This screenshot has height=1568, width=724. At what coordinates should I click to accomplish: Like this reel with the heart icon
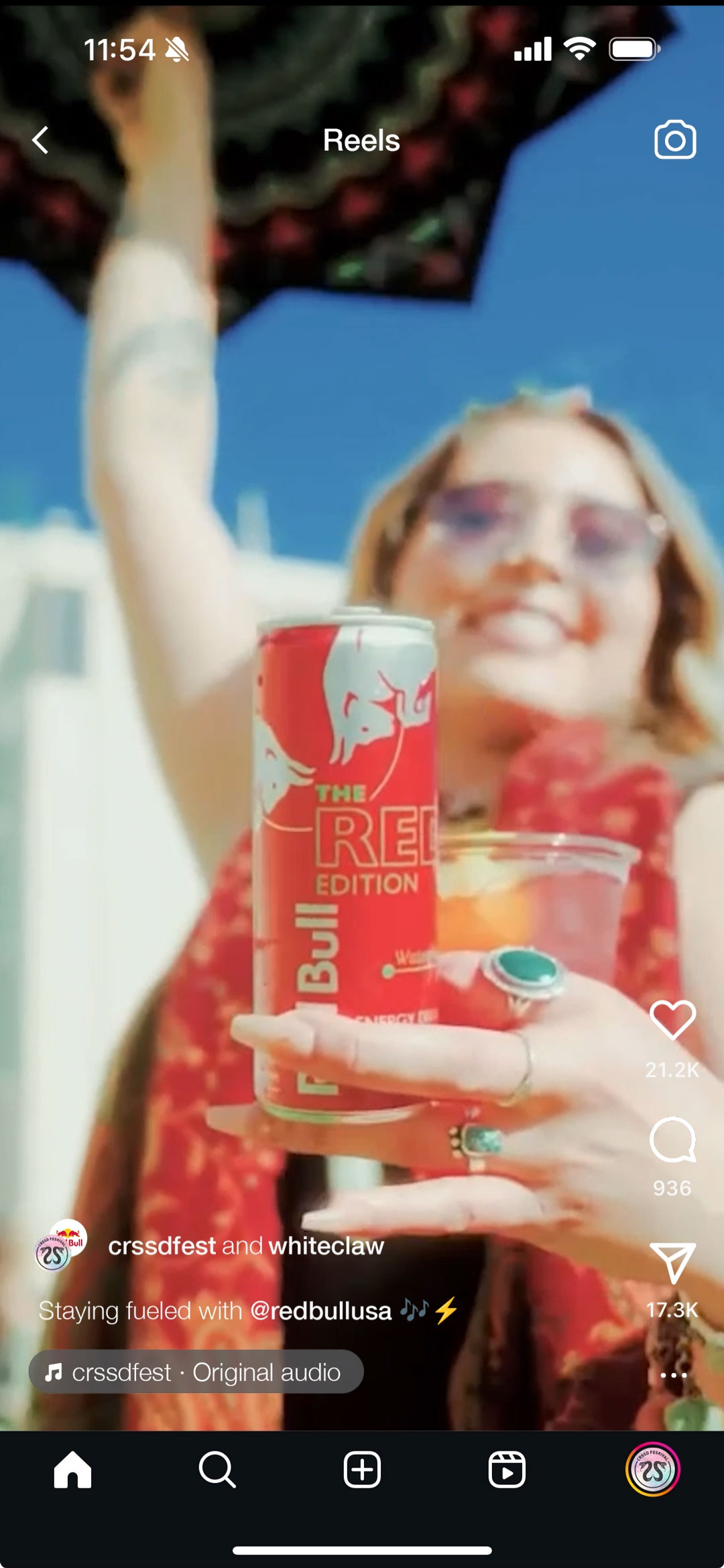[x=672, y=1020]
